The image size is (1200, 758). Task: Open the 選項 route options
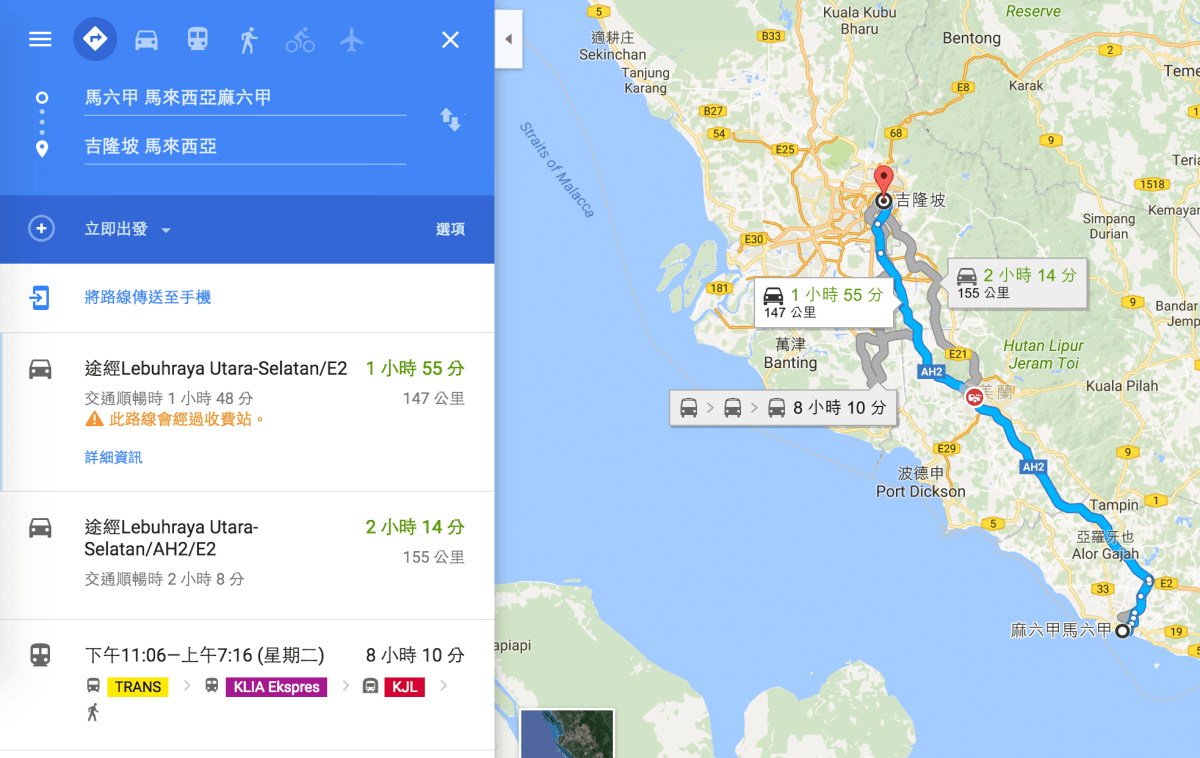[450, 230]
